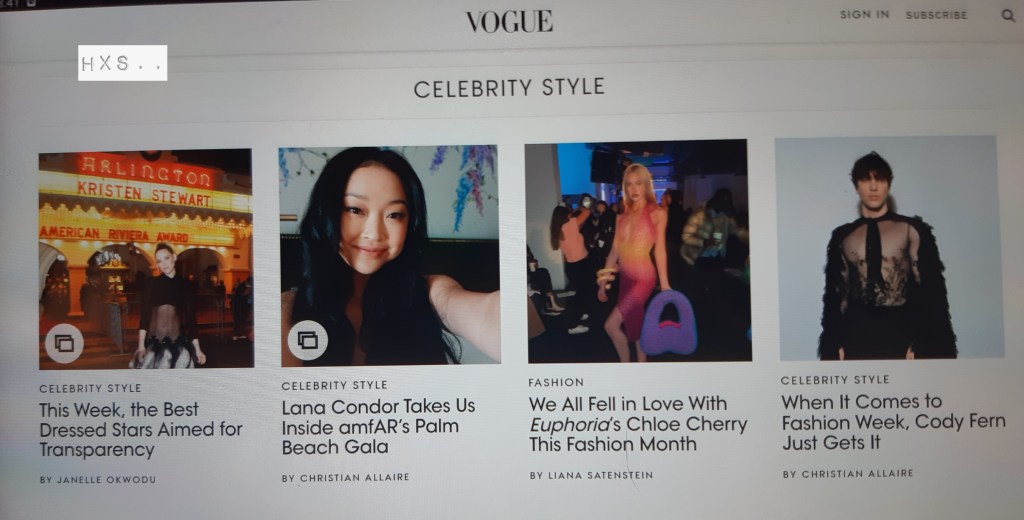Open the Lana Condor selfie photo tile

point(389,256)
